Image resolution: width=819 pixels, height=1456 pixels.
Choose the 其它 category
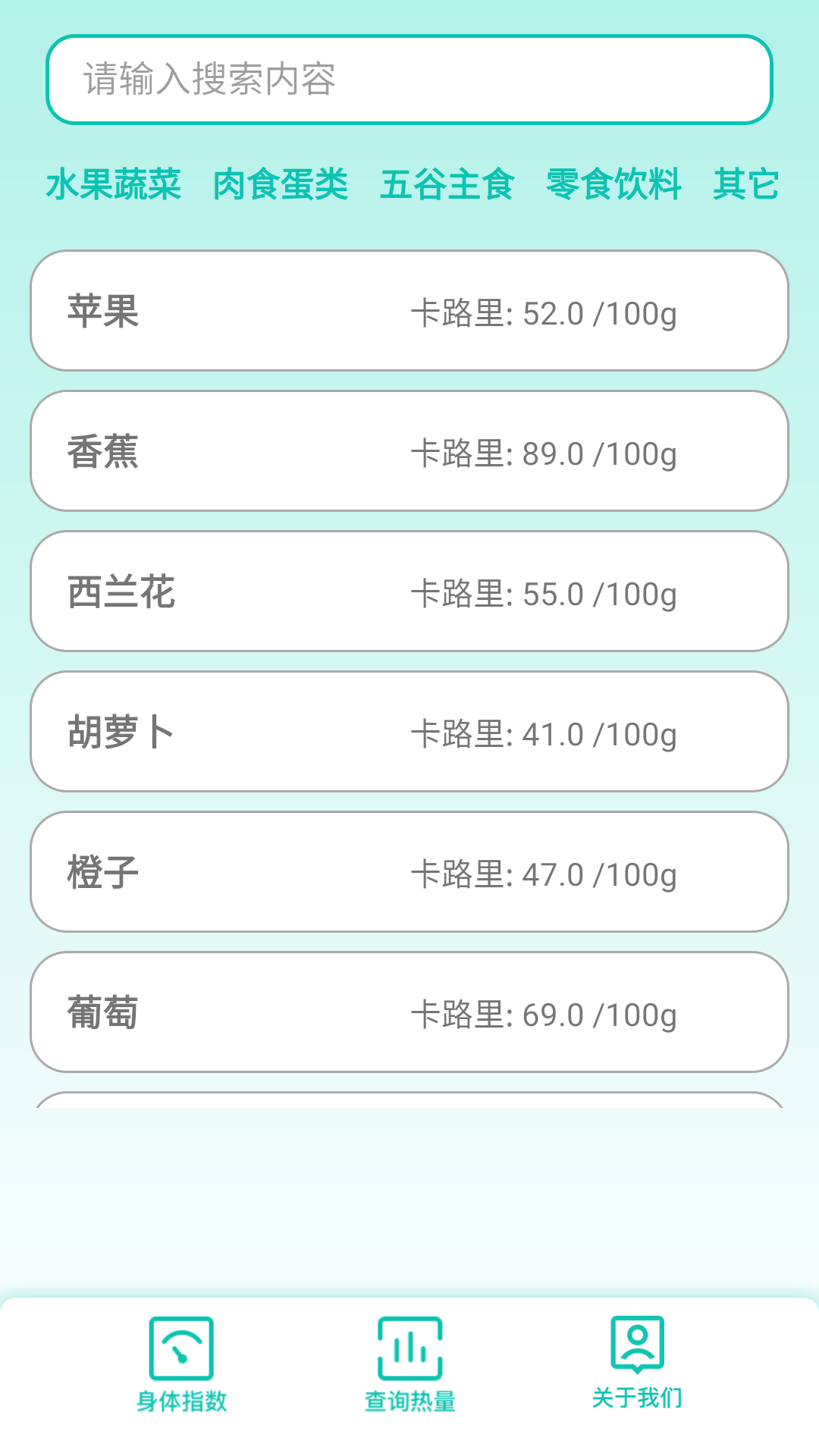pyautogui.click(x=746, y=184)
